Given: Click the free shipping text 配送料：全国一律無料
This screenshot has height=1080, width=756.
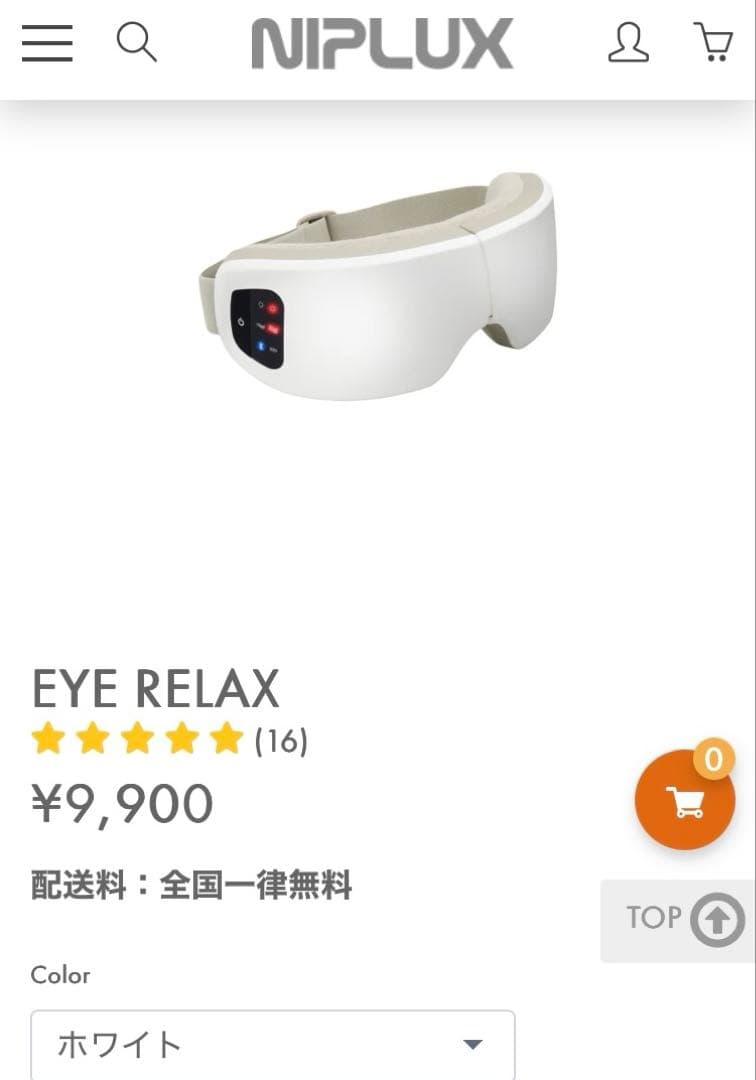Looking at the screenshot, I should [x=196, y=885].
